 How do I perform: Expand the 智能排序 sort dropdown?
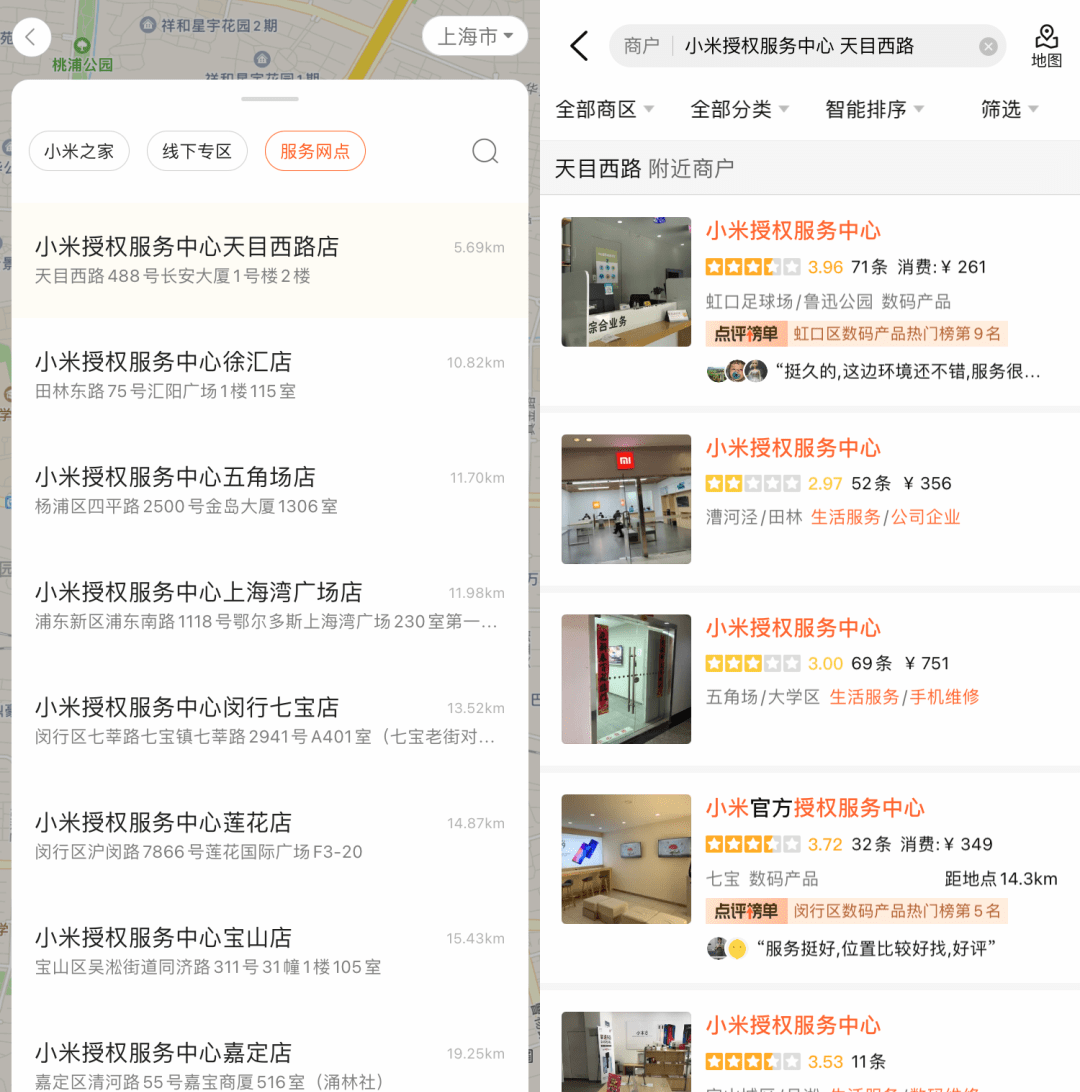[x=874, y=109]
